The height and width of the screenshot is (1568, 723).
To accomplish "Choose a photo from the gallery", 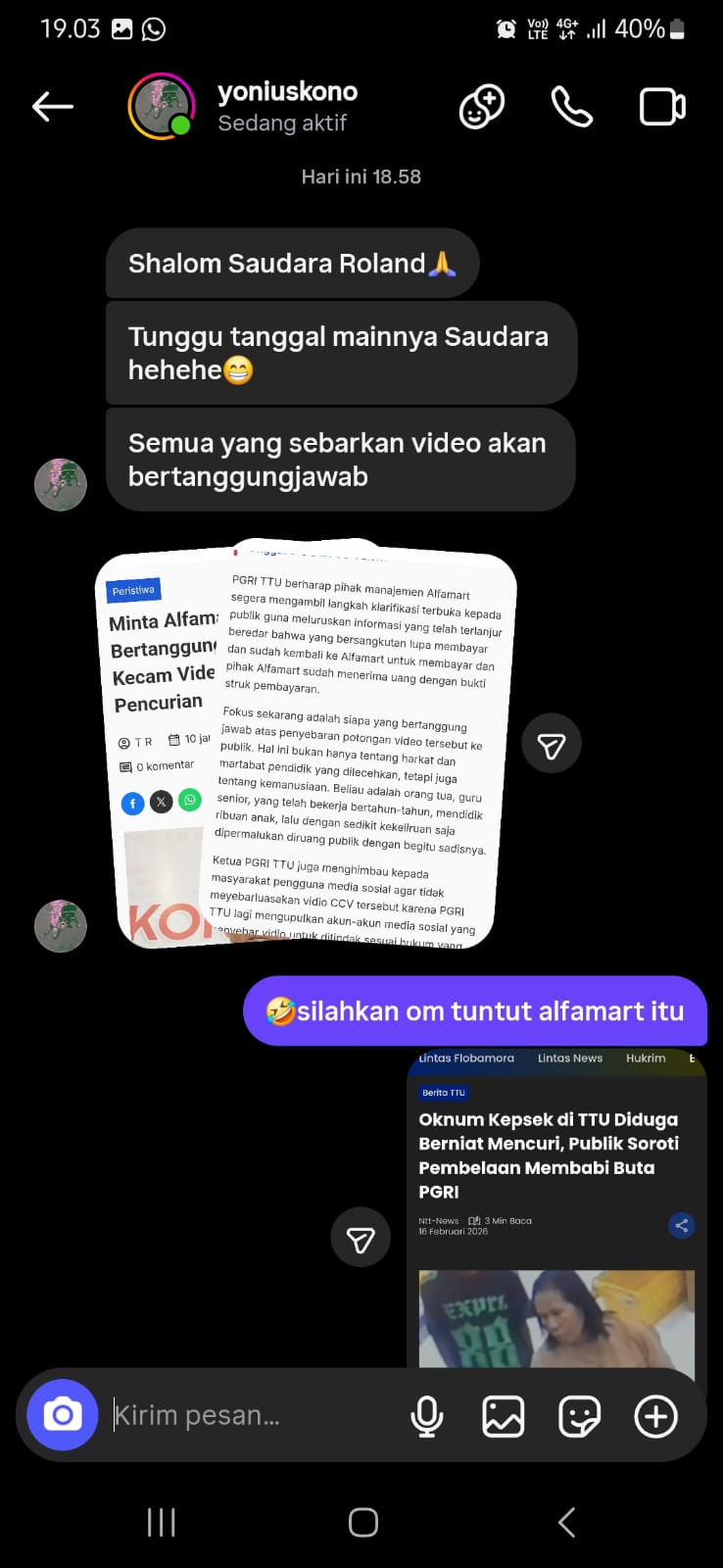I will 503,1416.
